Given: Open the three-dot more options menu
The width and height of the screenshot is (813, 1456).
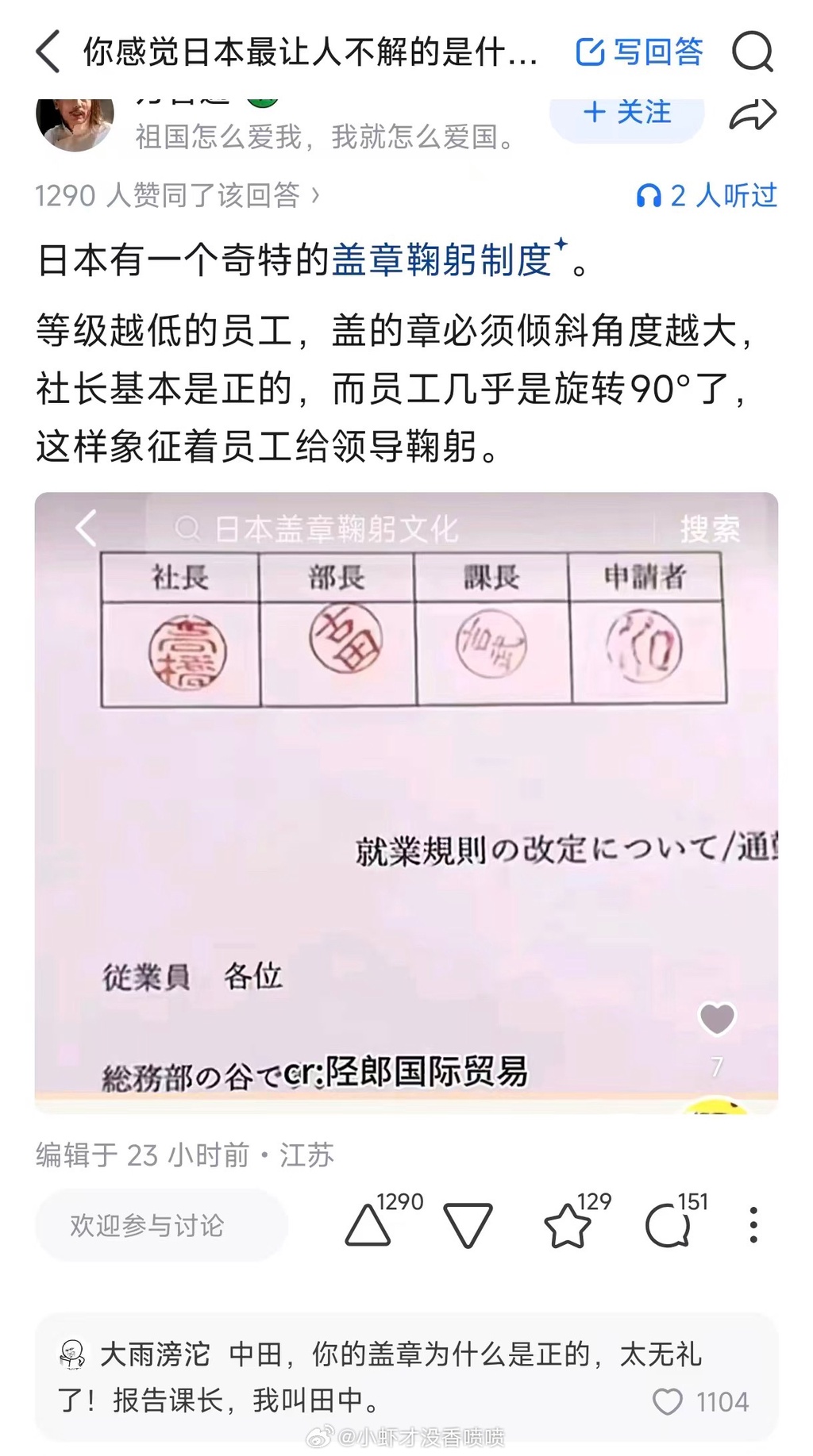Looking at the screenshot, I should coord(753,1225).
